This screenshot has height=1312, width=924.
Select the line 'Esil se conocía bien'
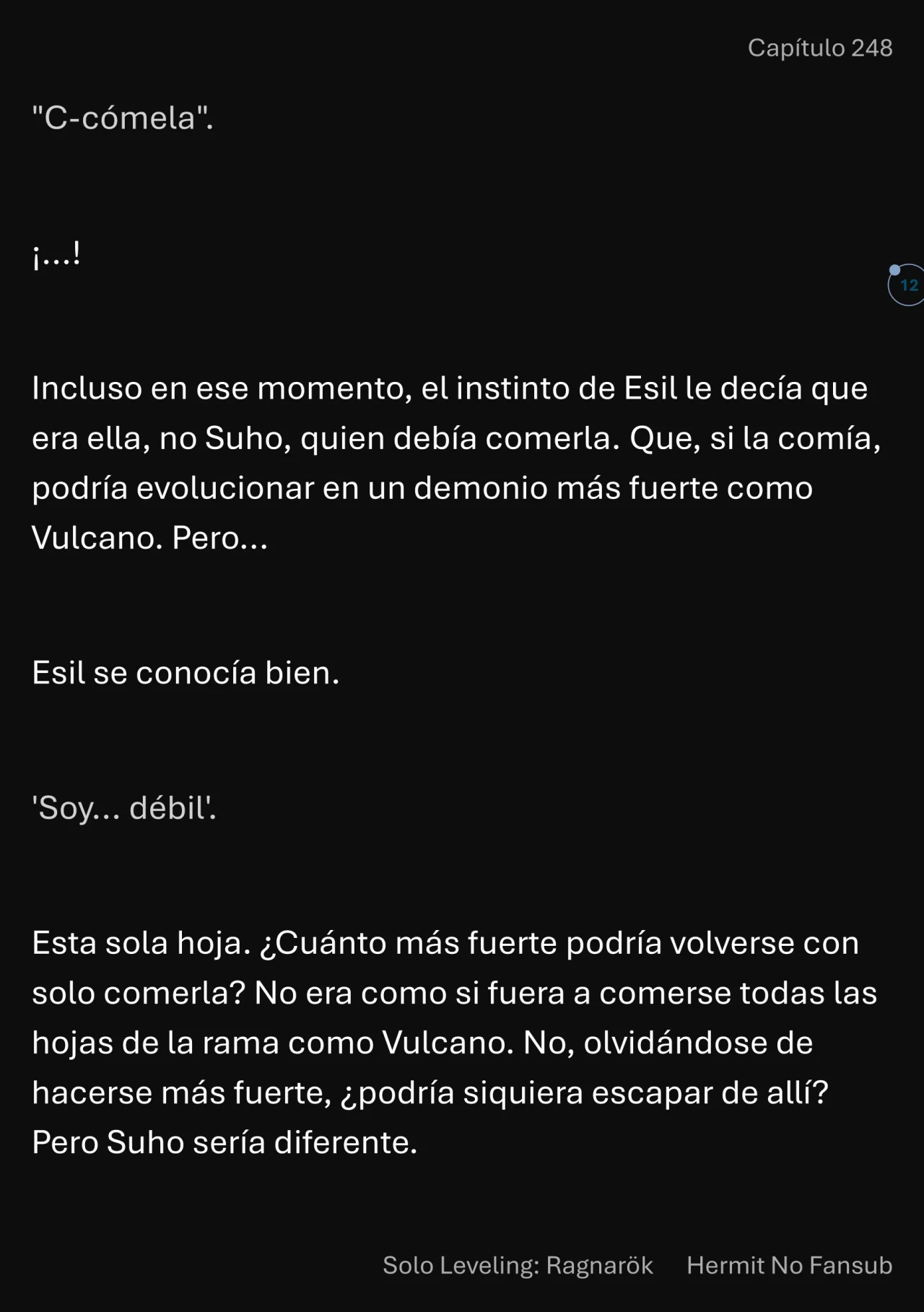(x=185, y=672)
